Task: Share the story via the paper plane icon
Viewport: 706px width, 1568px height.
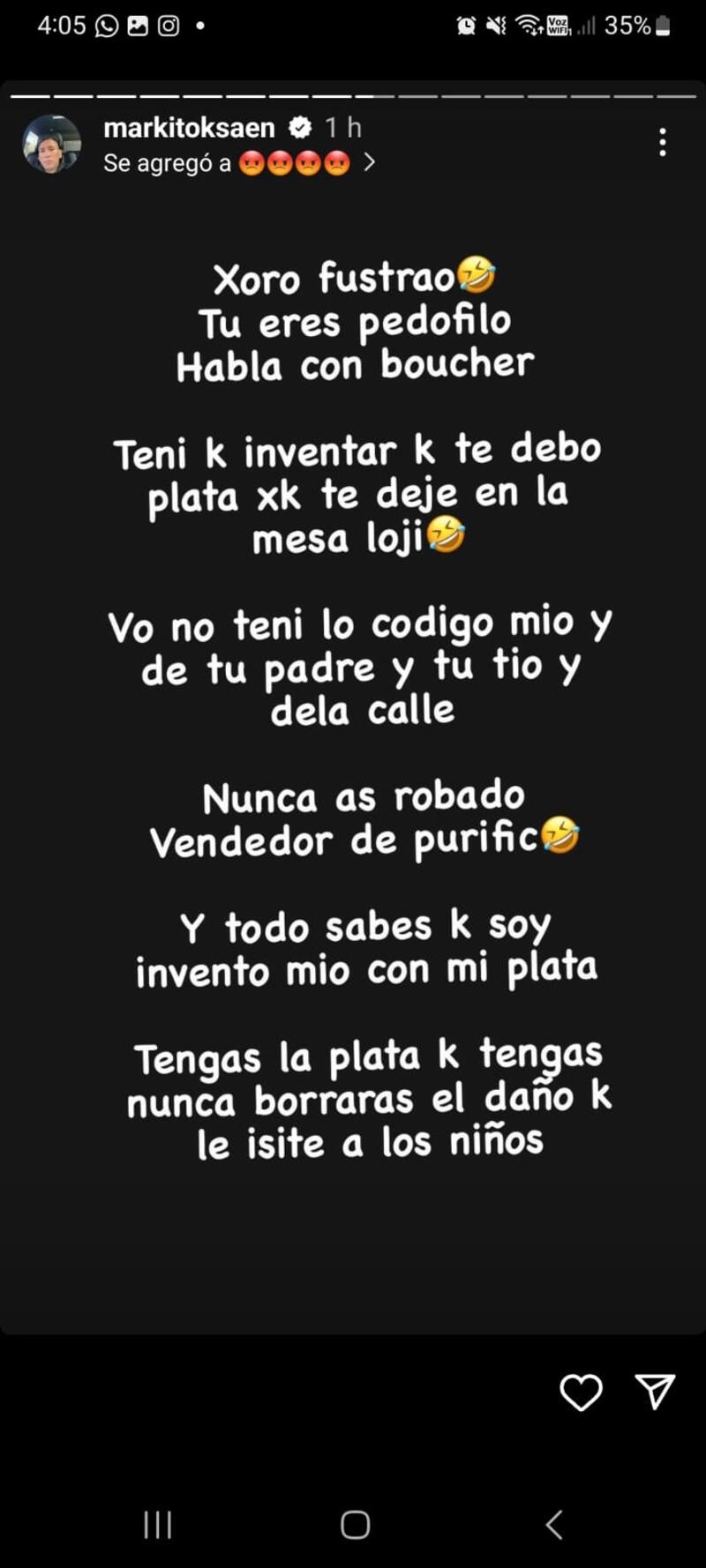Action: (655, 1391)
